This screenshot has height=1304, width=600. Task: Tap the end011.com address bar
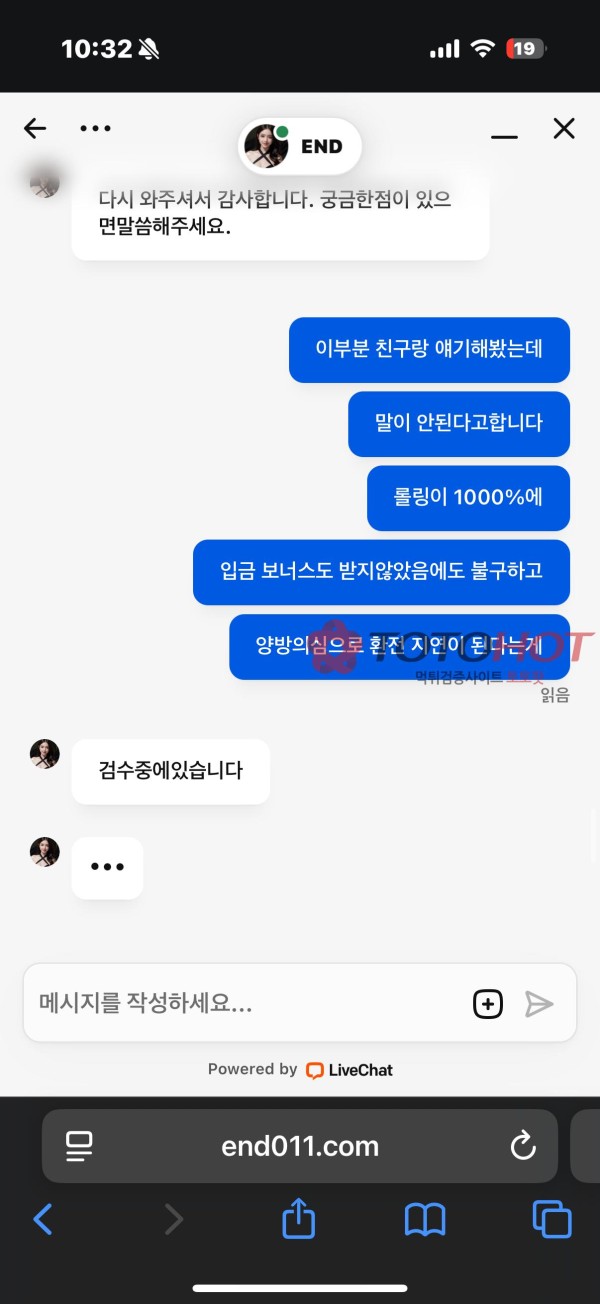(300, 1146)
